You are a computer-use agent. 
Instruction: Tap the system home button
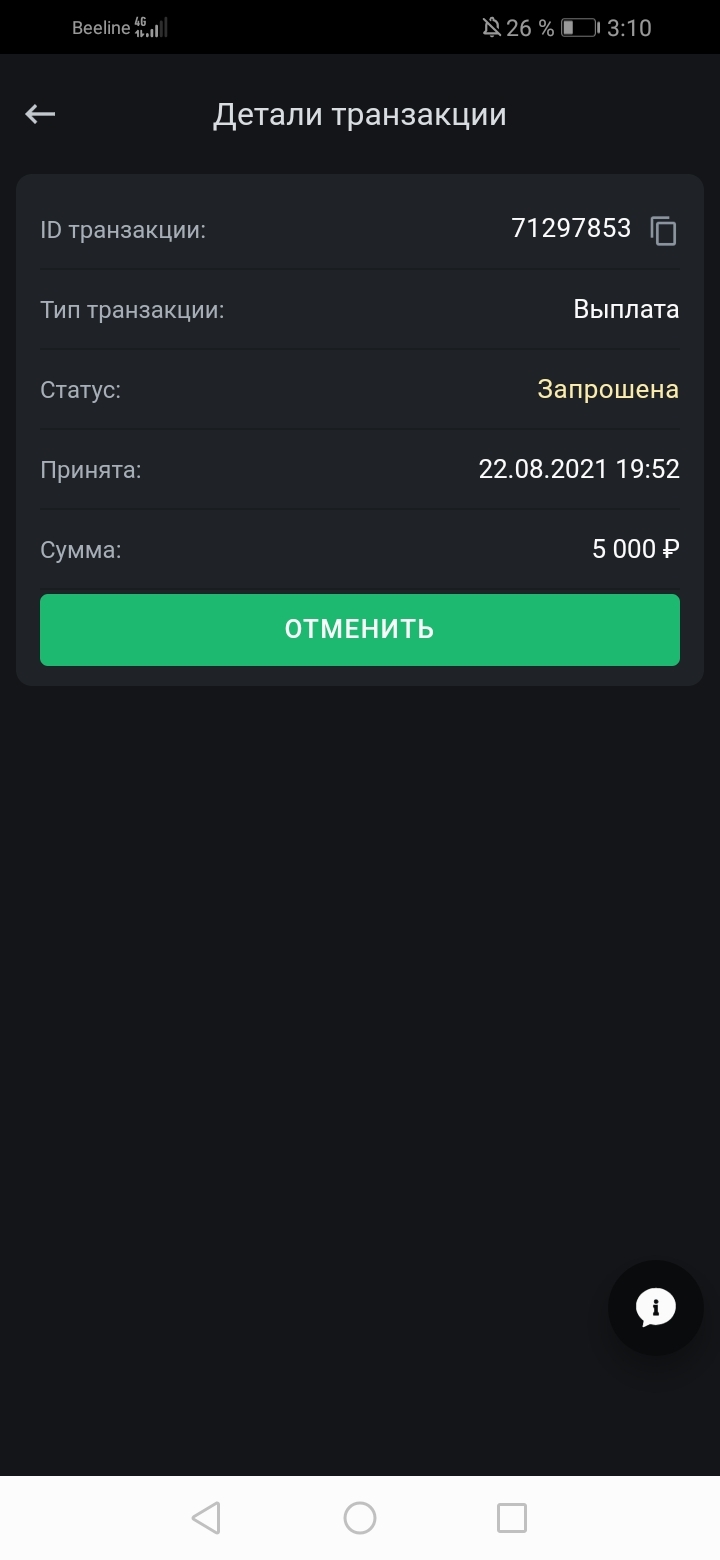[x=360, y=1518]
